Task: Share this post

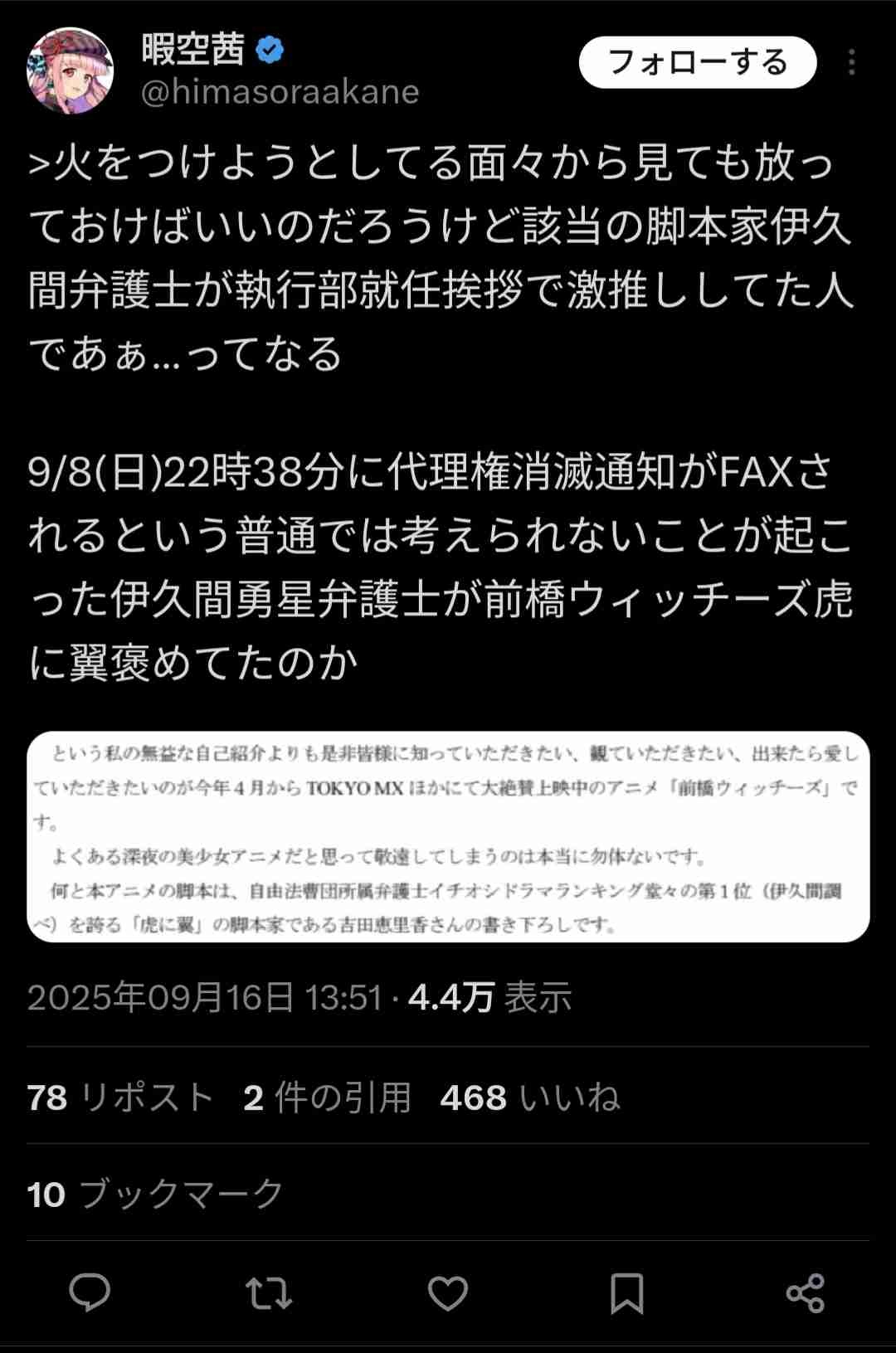Action: 805,1292
